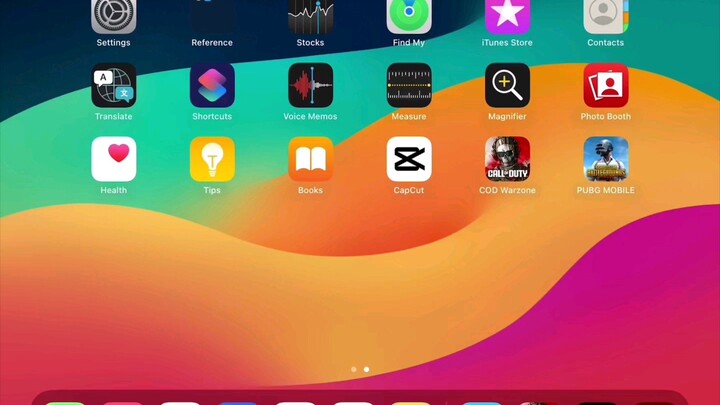Open the Magnifier app
This screenshot has width=720, height=405.
507,86
